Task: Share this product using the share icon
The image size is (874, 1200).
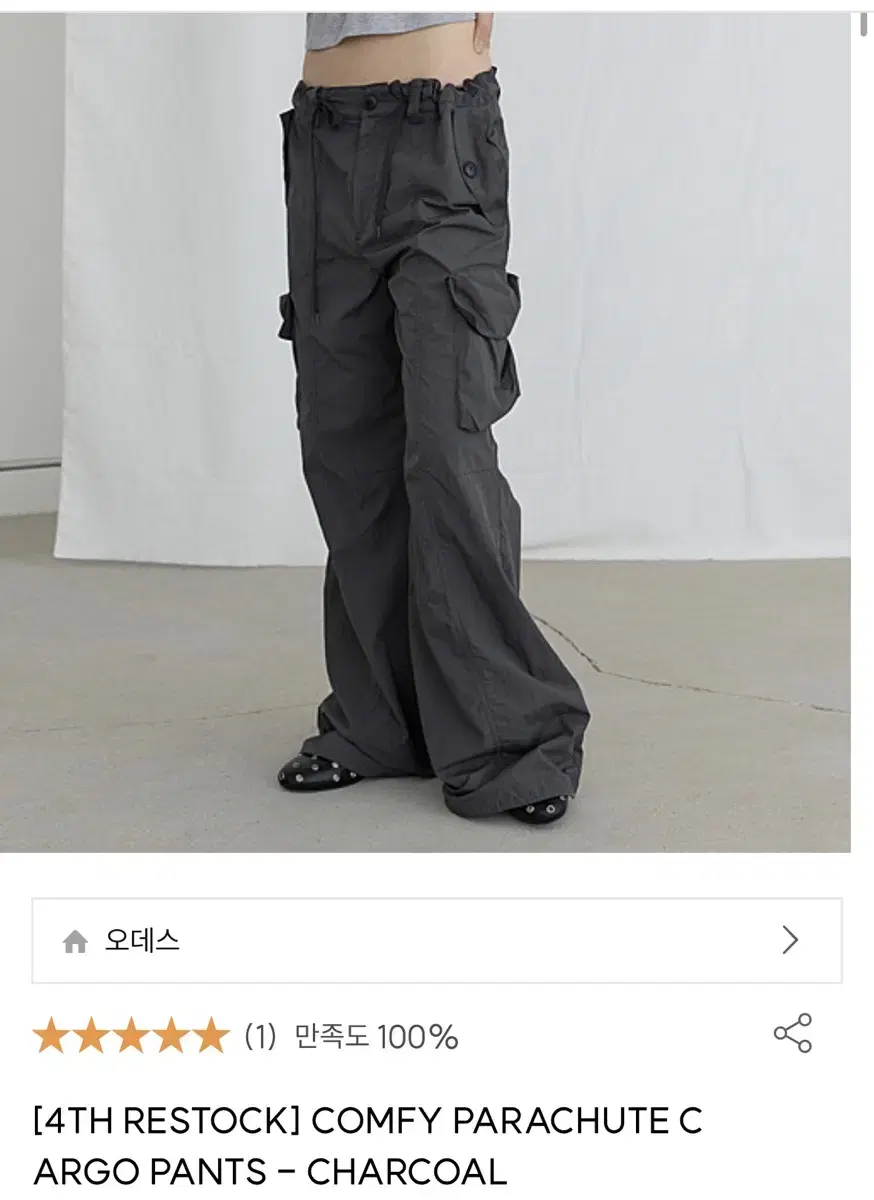Action: [x=795, y=1036]
